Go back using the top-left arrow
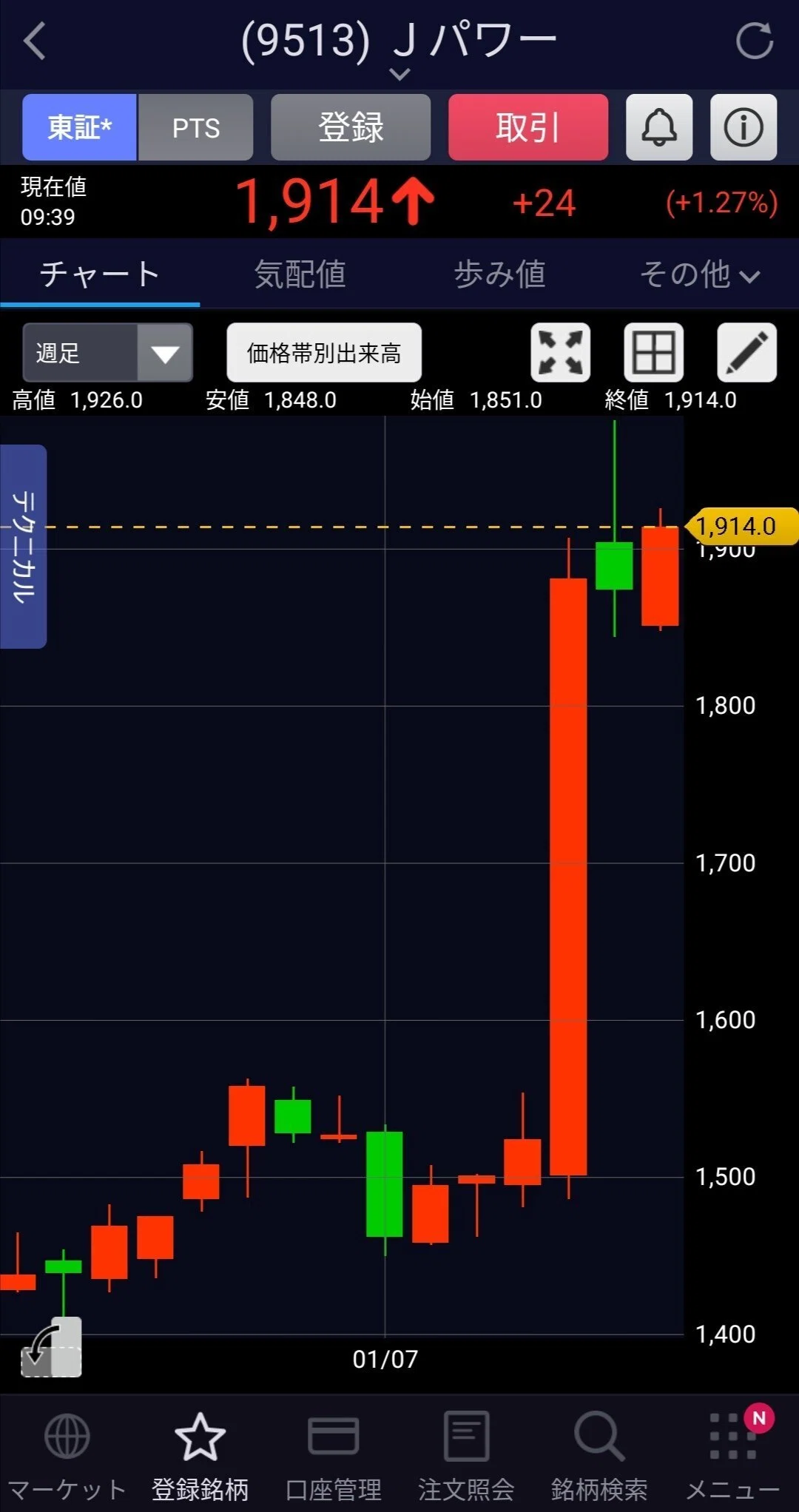The height and width of the screenshot is (1512, 799). [35, 40]
